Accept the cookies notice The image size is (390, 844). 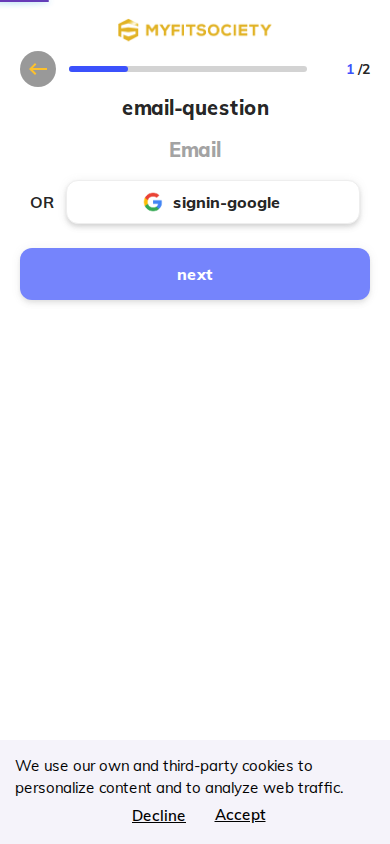[240, 814]
